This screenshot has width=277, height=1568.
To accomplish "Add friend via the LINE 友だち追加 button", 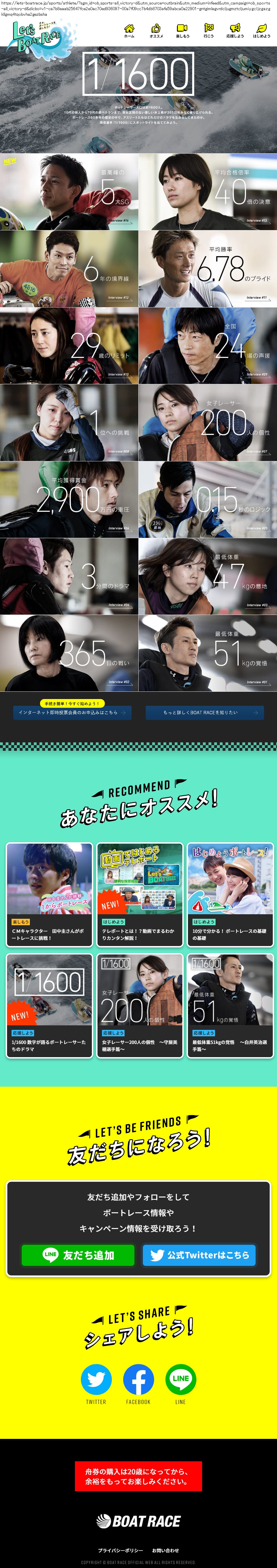I will [x=78, y=1255].
